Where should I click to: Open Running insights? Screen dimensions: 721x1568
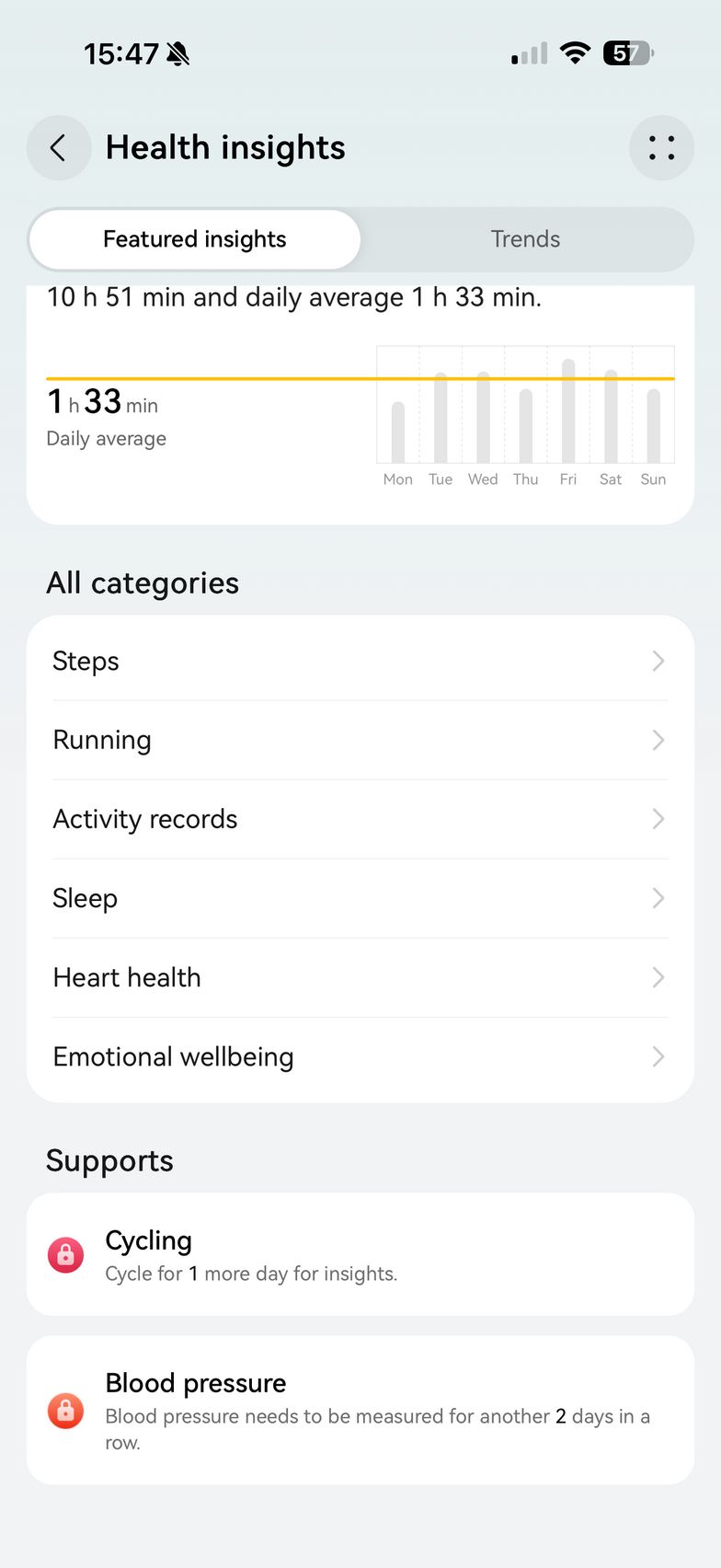tap(360, 740)
